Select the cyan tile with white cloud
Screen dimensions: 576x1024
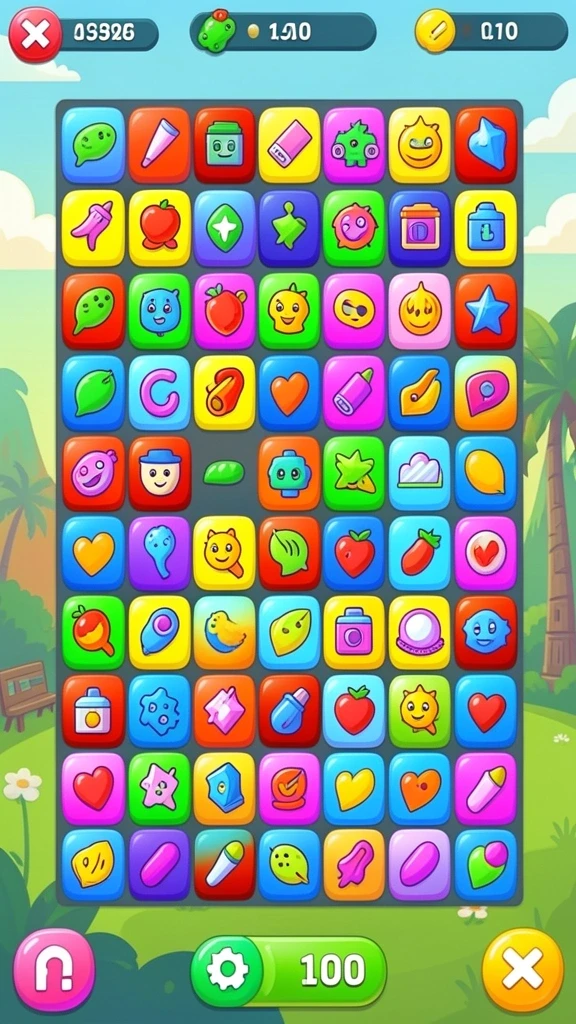[420, 473]
